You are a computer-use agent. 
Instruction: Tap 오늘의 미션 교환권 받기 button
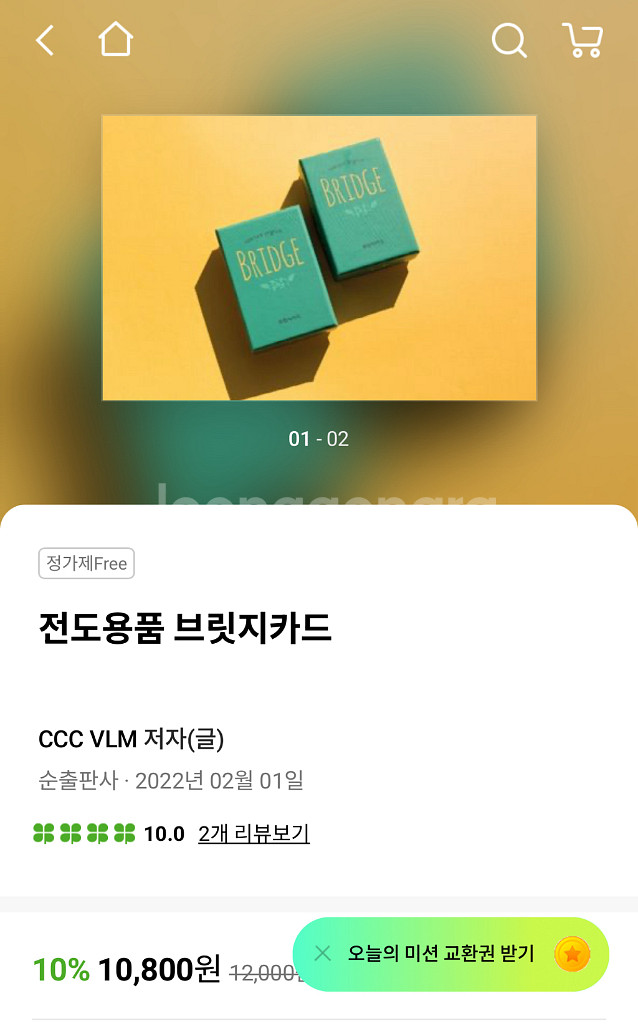coord(441,953)
